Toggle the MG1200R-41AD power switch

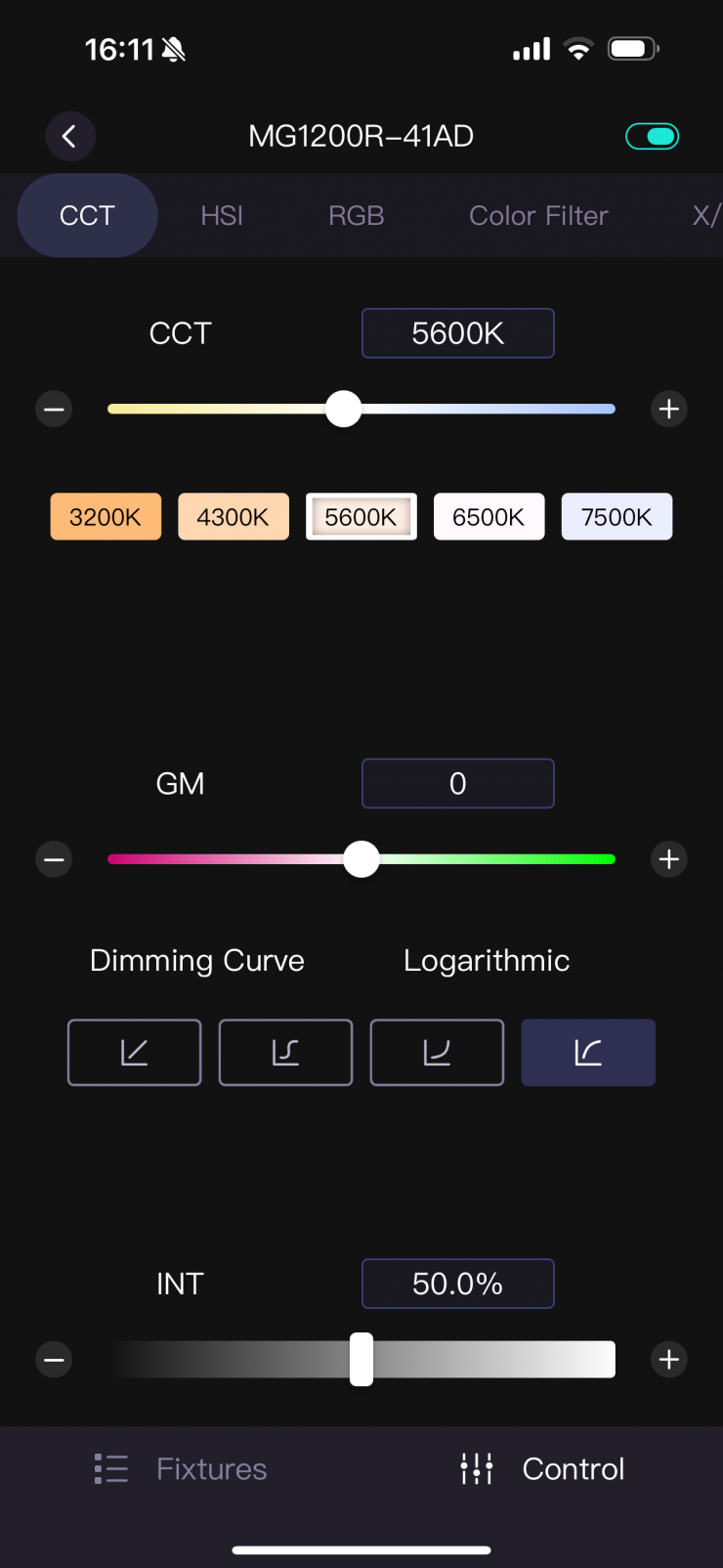[652, 136]
